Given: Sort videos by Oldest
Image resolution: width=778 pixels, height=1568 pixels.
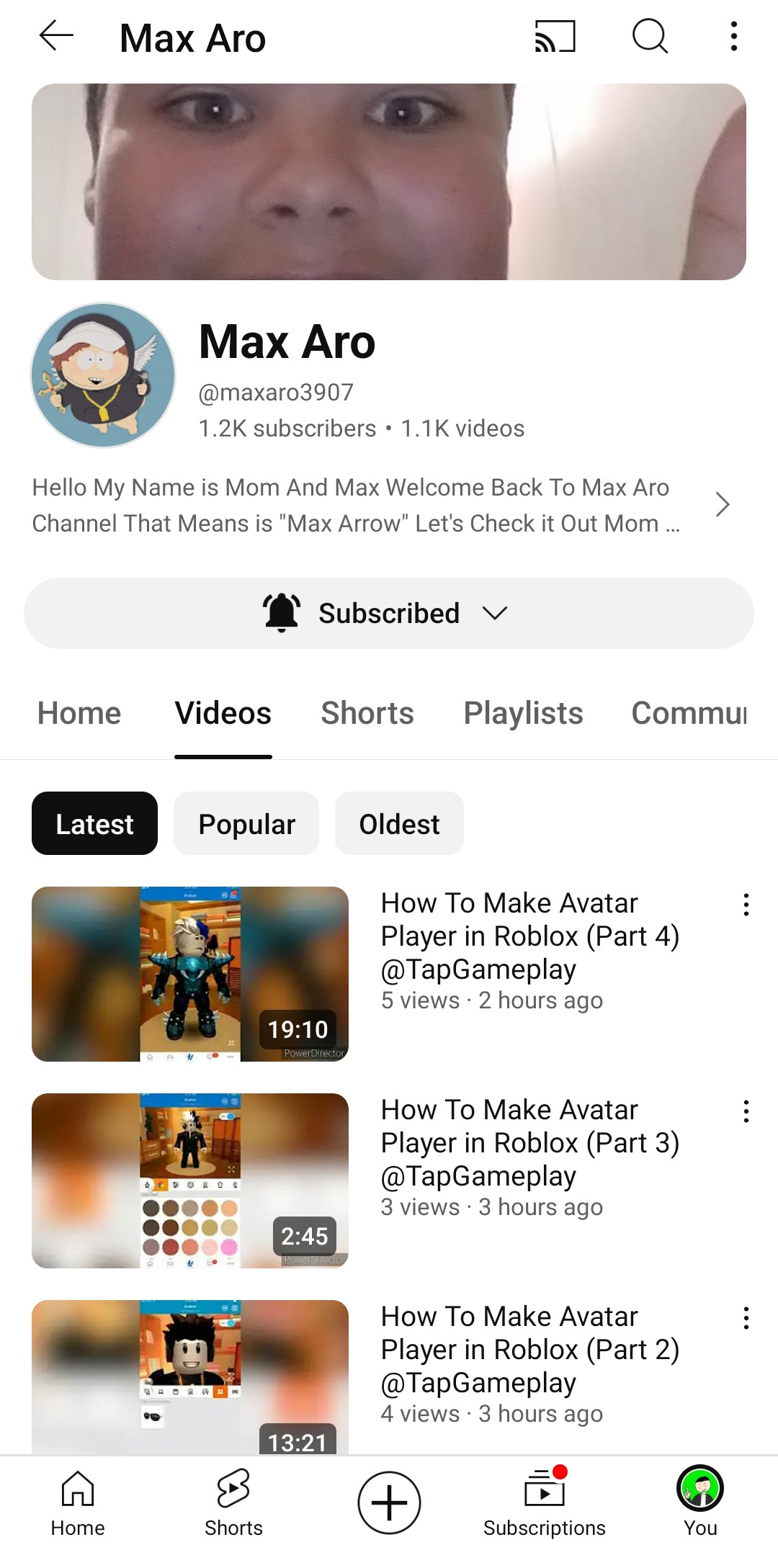Looking at the screenshot, I should point(399,823).
